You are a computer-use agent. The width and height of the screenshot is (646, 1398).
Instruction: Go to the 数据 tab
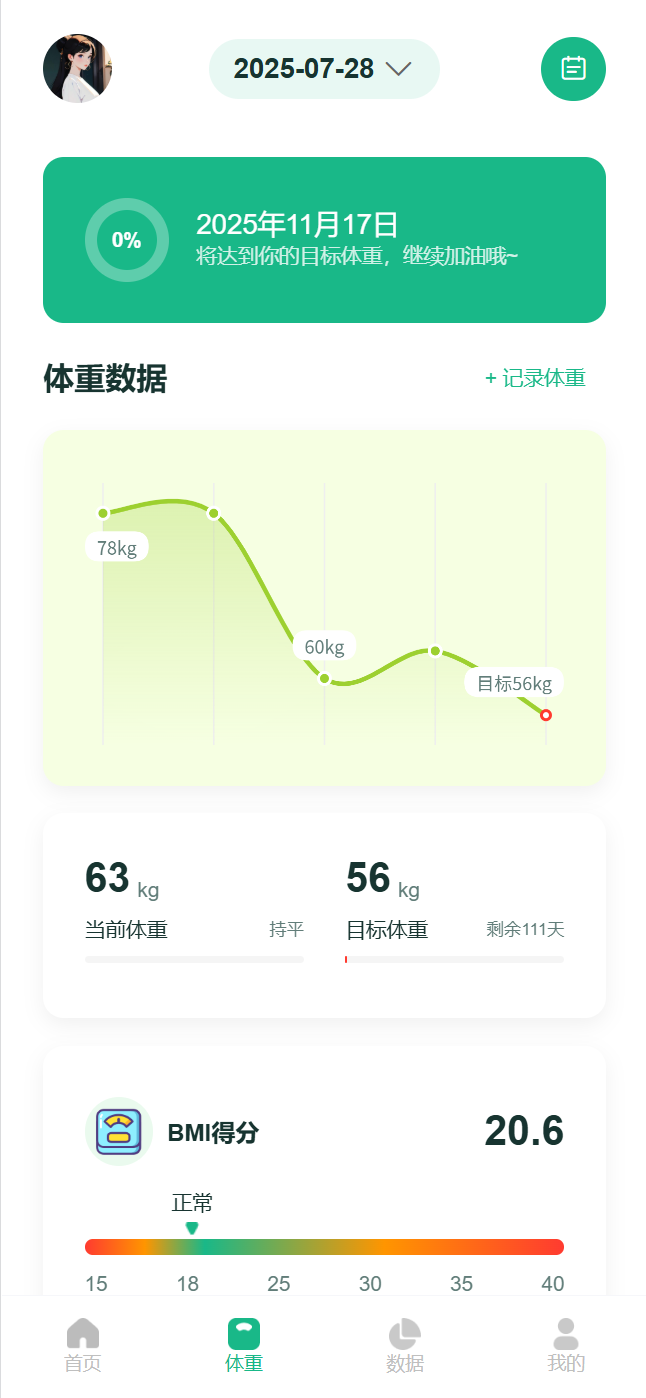(405, 1345)
